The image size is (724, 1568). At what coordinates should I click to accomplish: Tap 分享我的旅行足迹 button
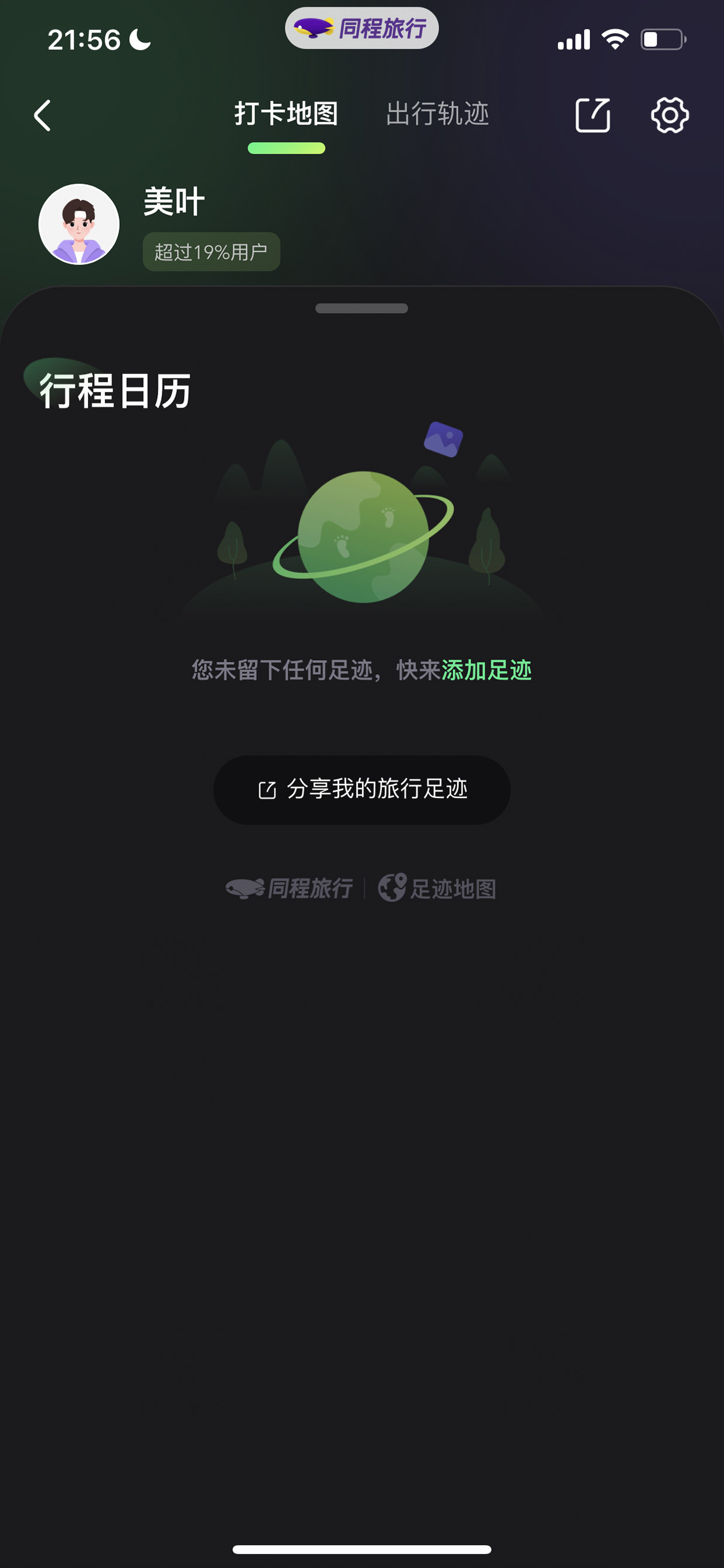[362, 789]
